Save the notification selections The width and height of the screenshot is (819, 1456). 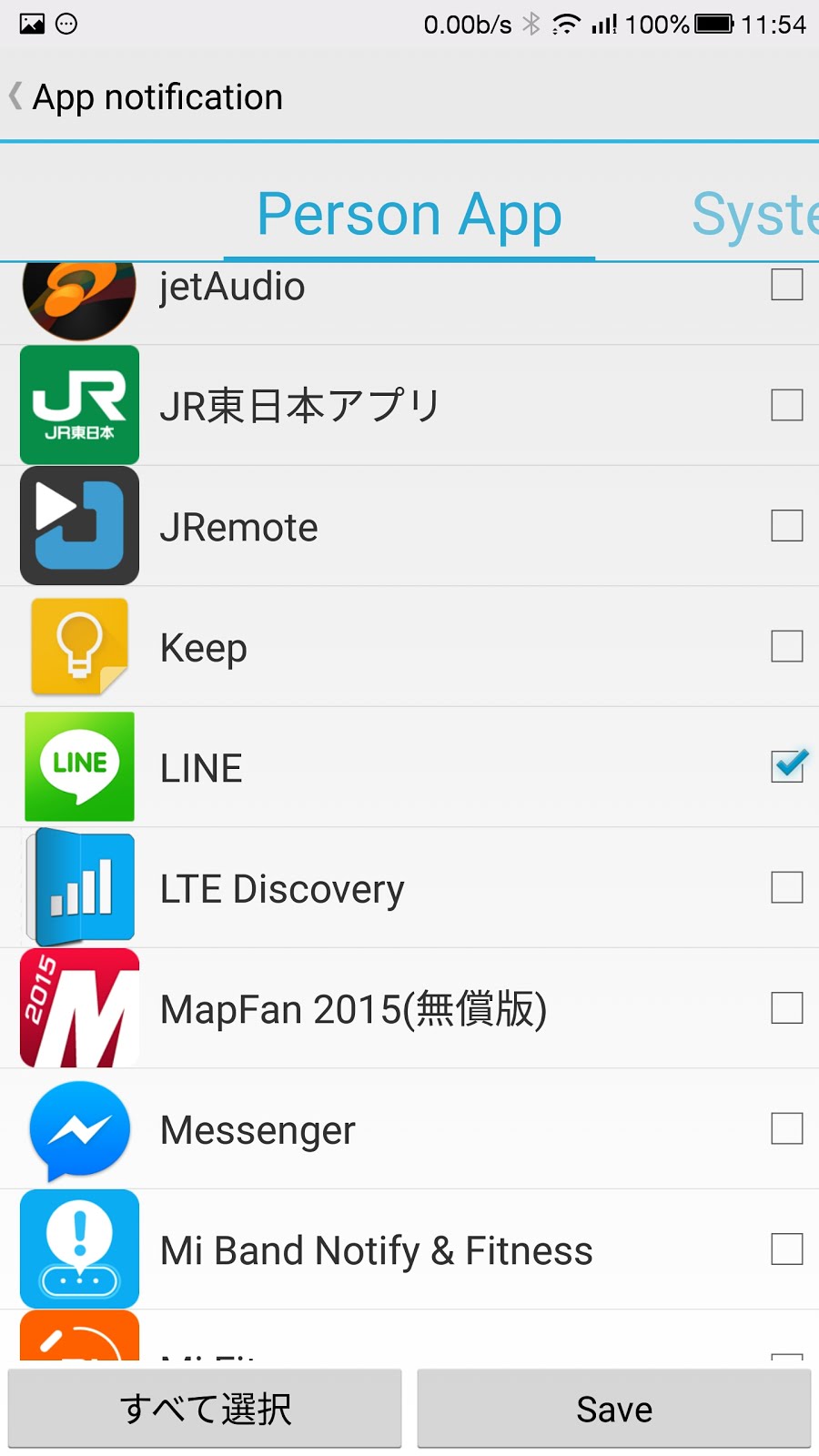[x=614, y=1409]
